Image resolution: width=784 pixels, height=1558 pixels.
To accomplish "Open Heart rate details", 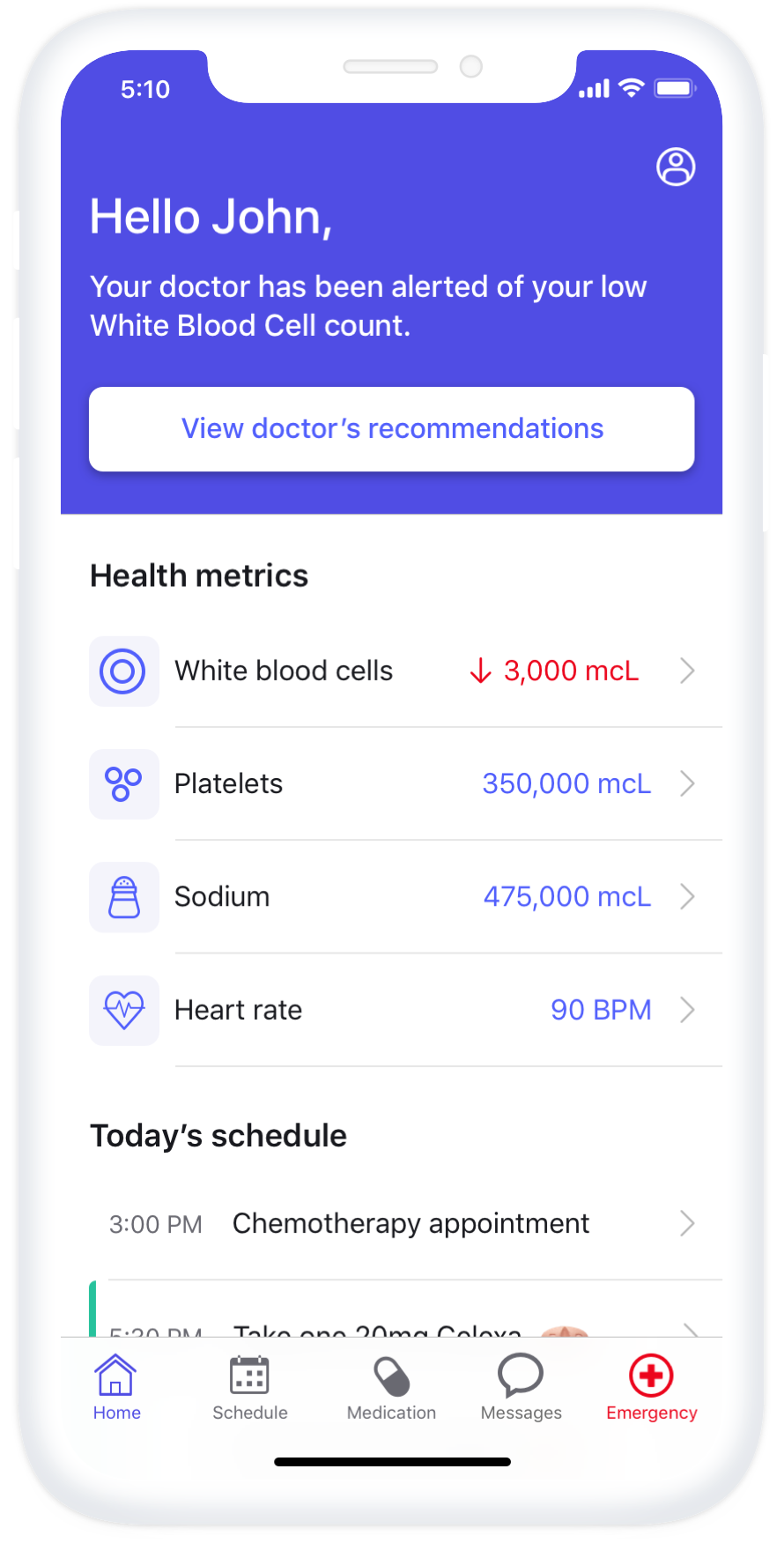I will [x=392, y=1010].
